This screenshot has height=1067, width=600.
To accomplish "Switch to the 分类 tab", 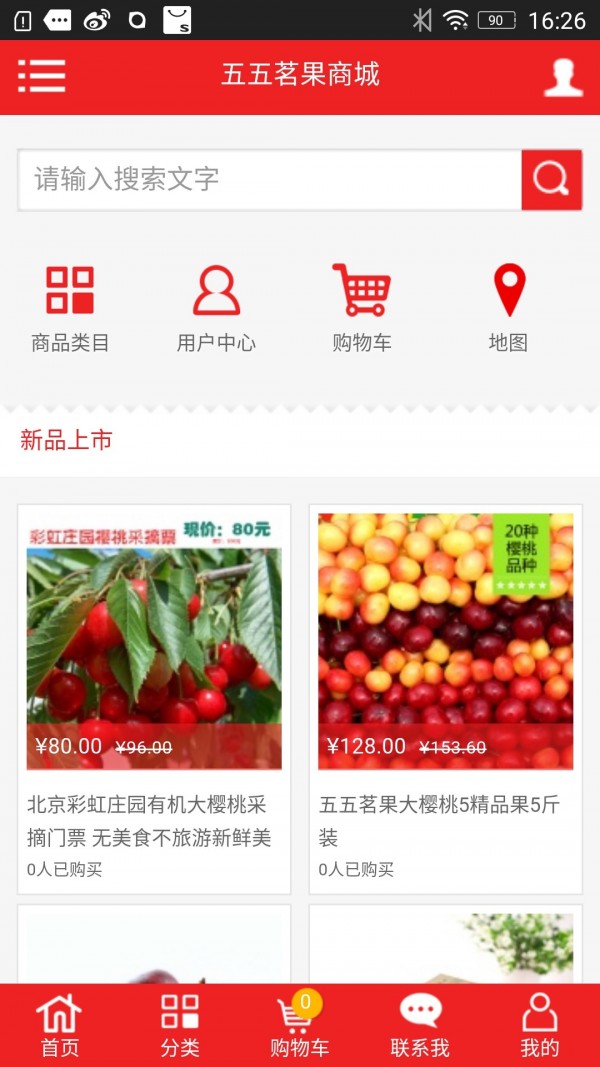I will coord(180,1026).
